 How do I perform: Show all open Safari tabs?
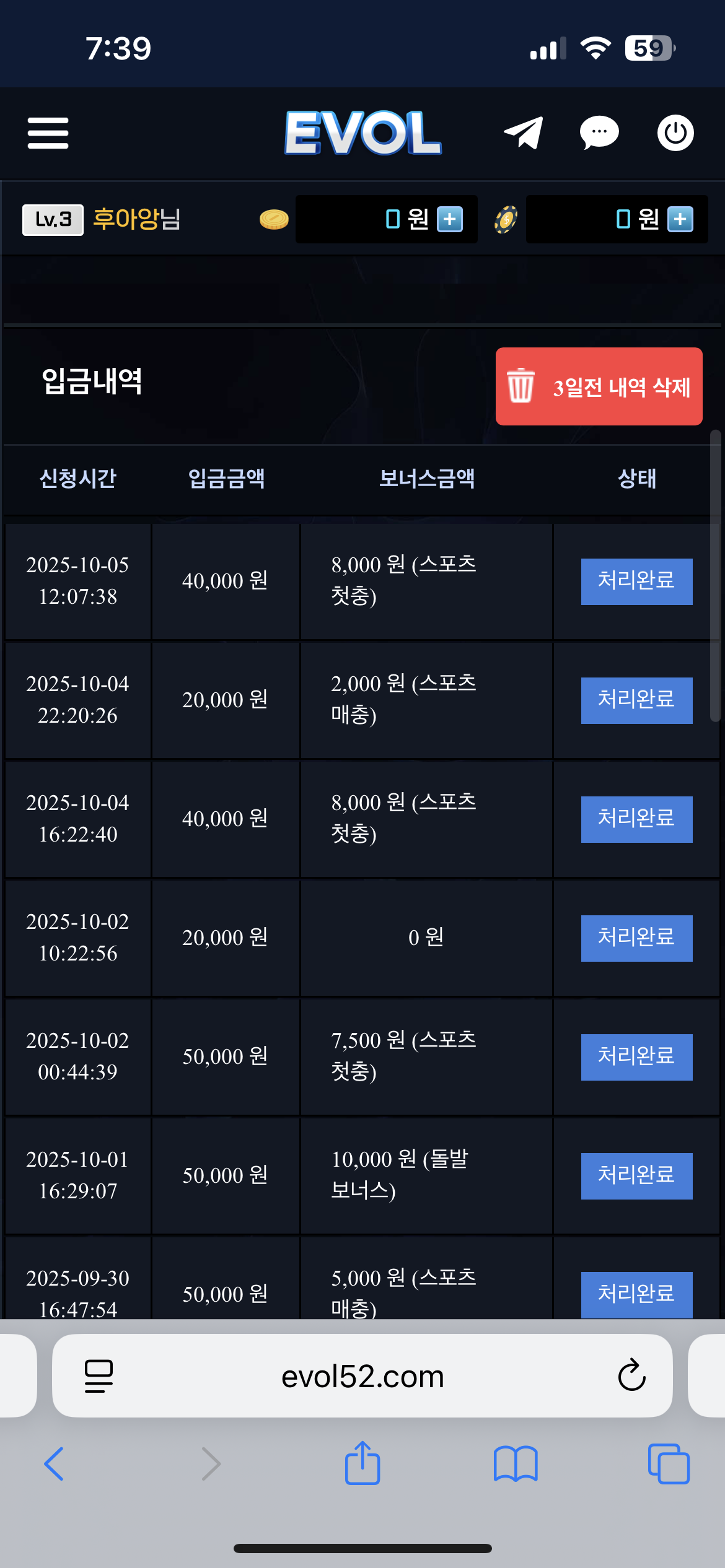point(668,1464)
